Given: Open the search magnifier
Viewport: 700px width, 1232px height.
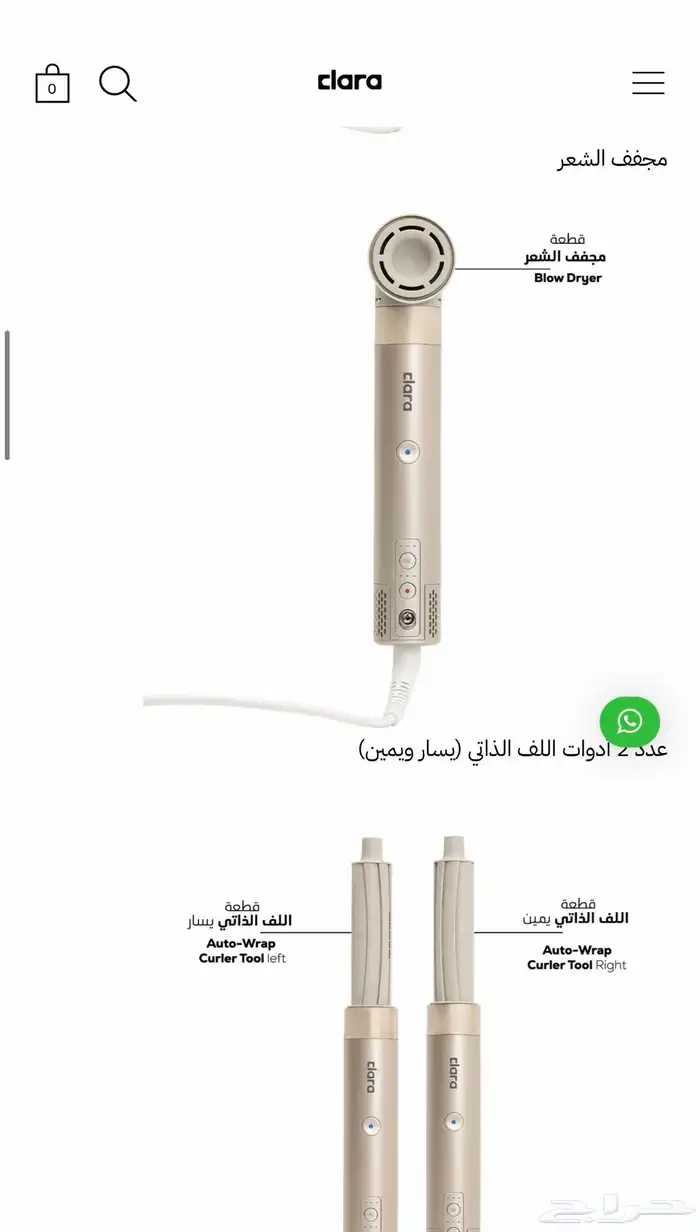Looking at the screenshot, I should tap(117, 83).
